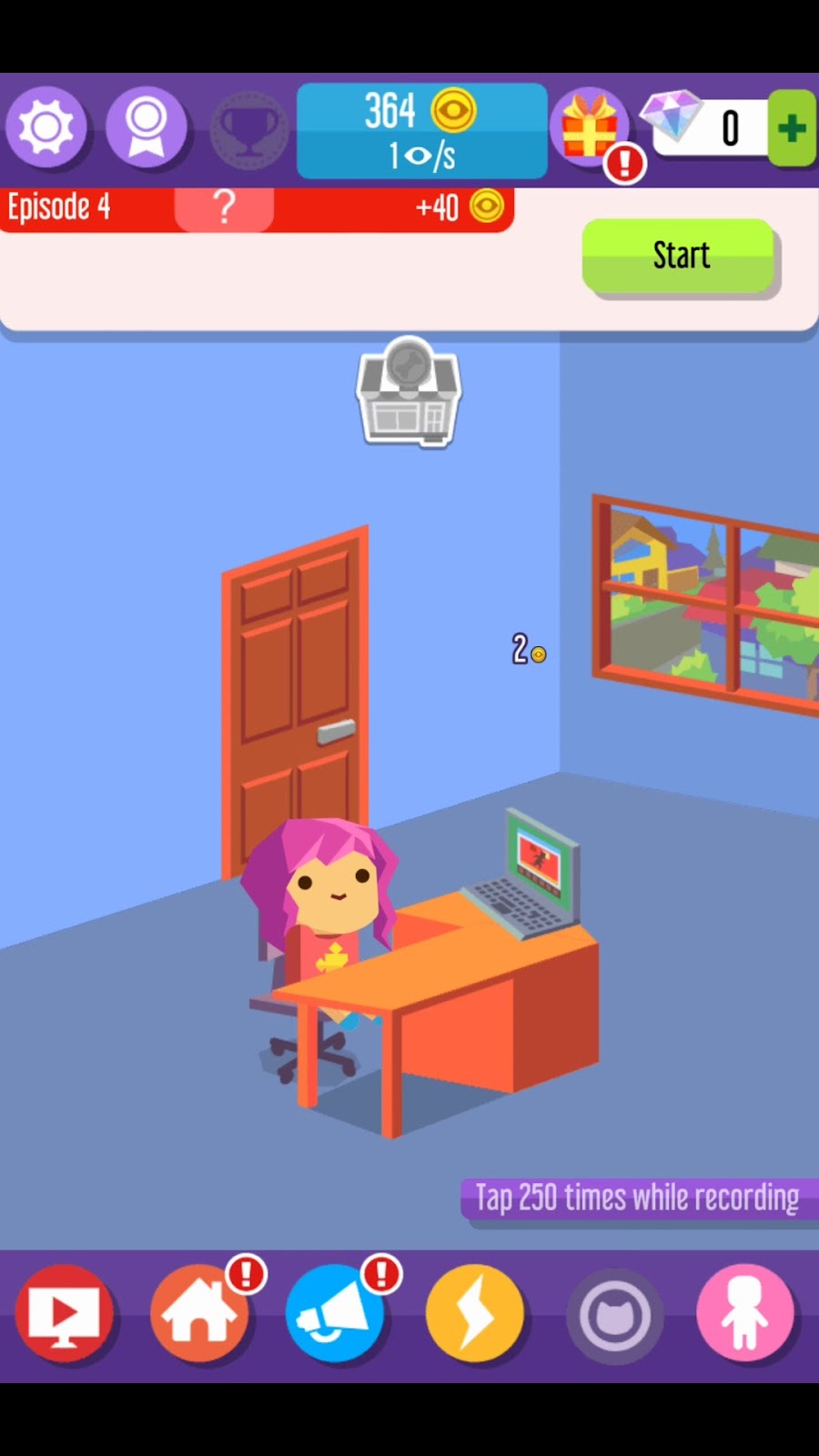Tap the locked pet shop icon
Image resolution: width=819 pixels, height=1456 pixels.
(409, 392)
